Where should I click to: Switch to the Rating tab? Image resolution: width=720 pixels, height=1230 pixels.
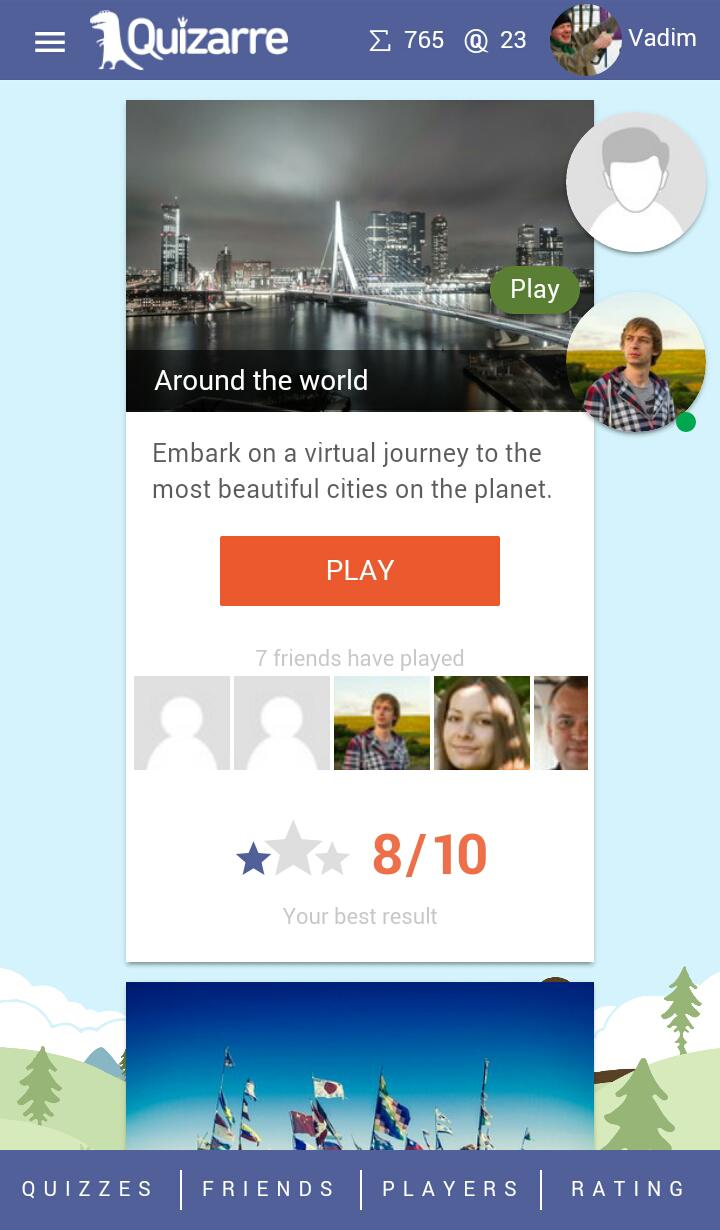click(x=629, y=1189)
